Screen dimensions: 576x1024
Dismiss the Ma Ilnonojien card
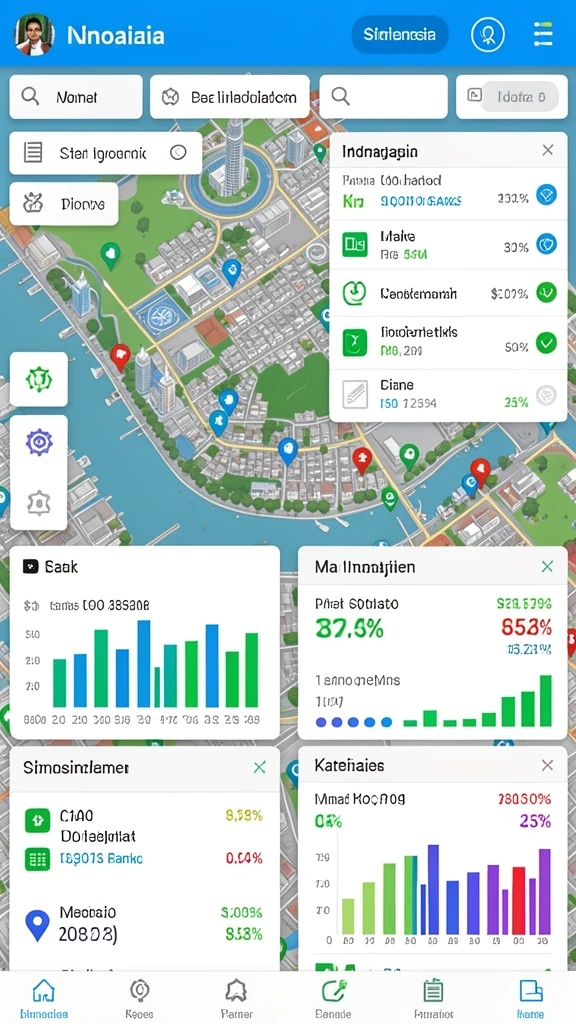point(547,566)
